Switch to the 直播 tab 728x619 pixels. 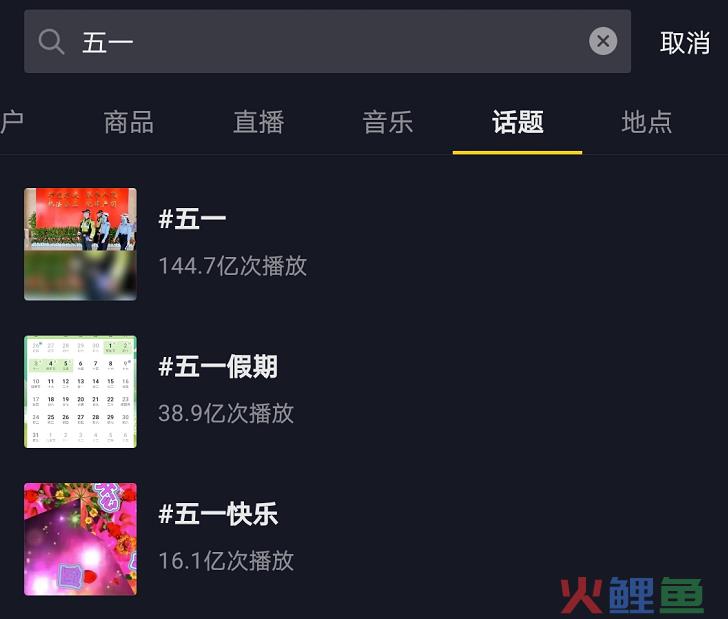(259, 123)
